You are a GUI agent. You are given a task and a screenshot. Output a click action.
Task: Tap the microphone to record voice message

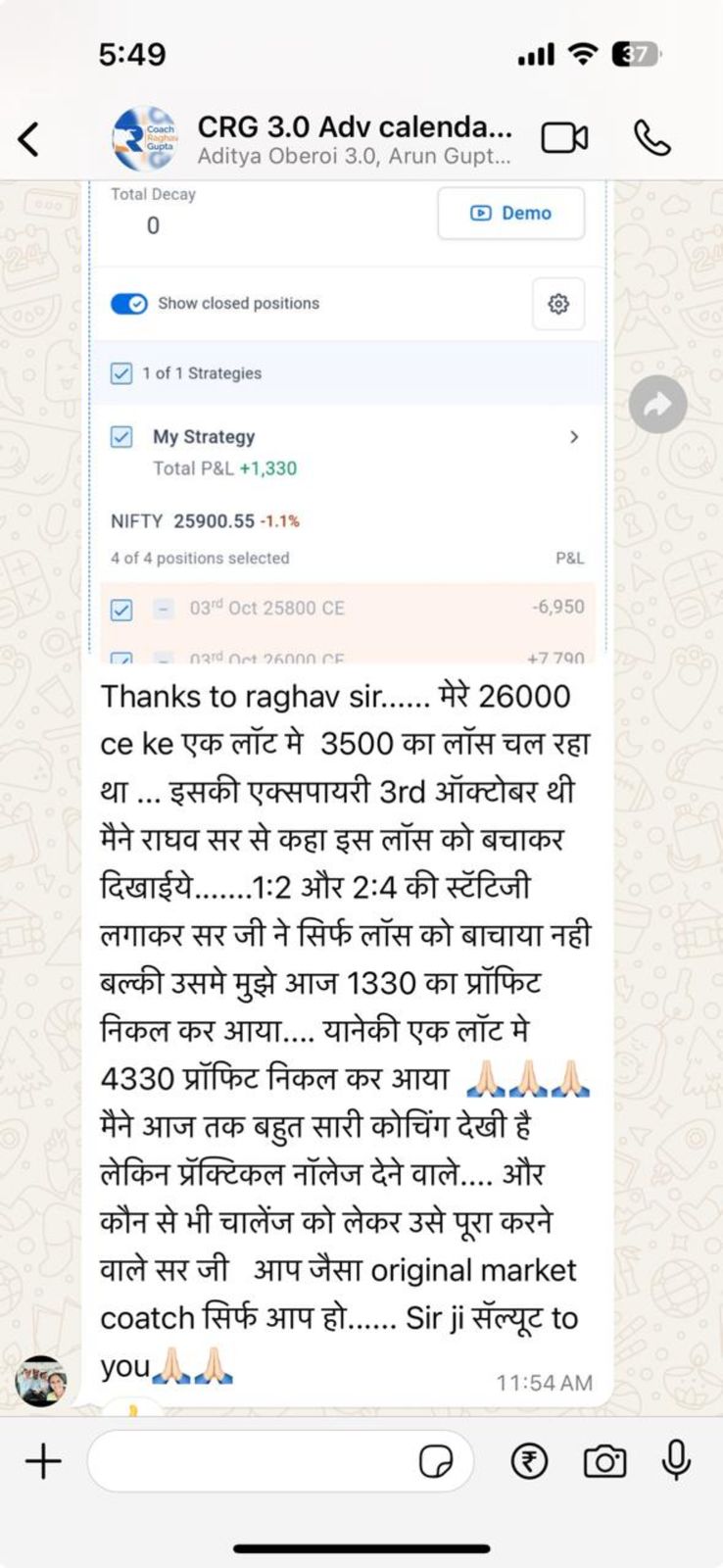click(x=676, y=1461)
